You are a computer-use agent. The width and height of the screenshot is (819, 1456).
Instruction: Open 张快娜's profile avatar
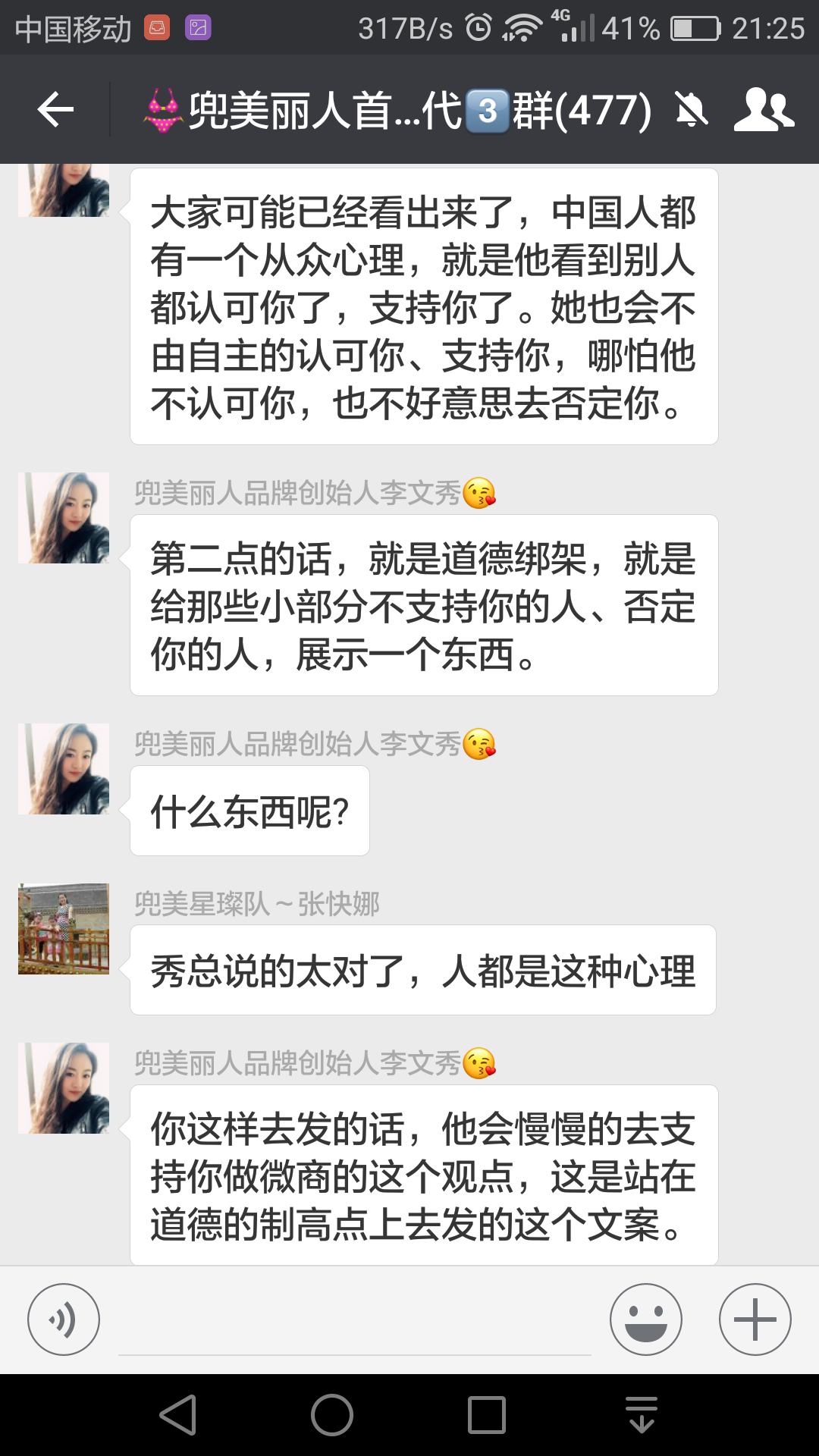tap(64, 929)
